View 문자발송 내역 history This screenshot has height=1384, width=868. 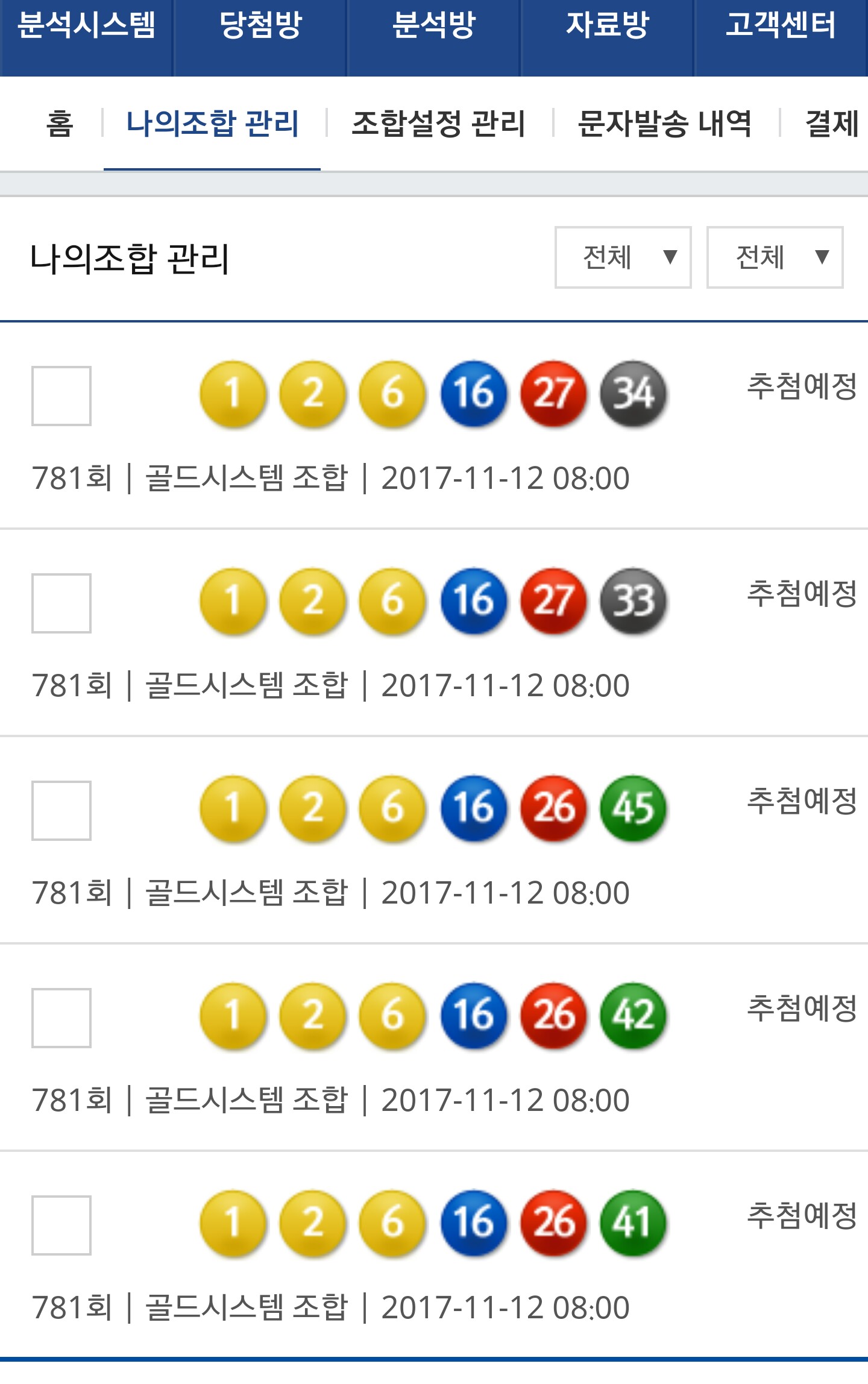click(x=664, y=124)
